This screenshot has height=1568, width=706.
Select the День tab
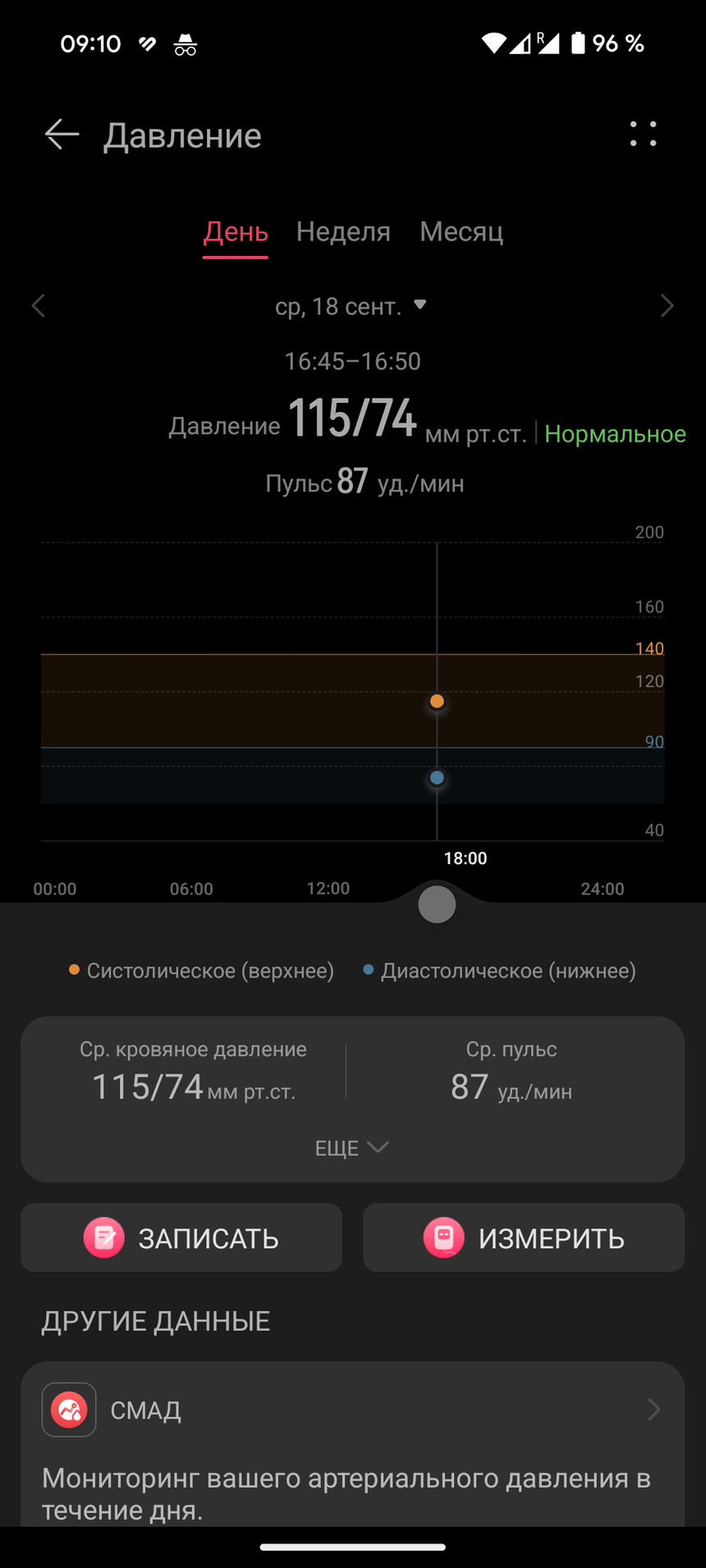236,232
